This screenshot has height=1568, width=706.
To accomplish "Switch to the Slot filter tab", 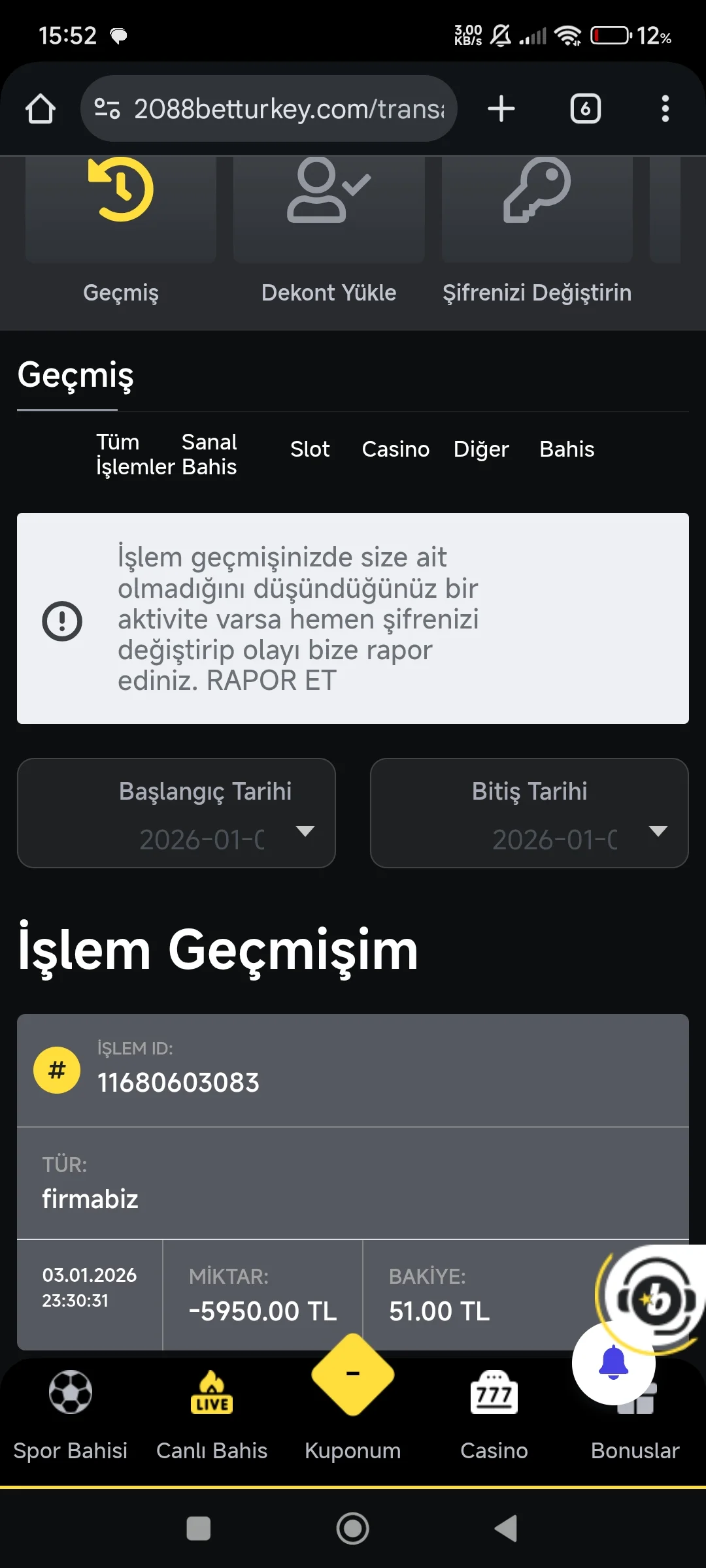I will click(310, 449).
